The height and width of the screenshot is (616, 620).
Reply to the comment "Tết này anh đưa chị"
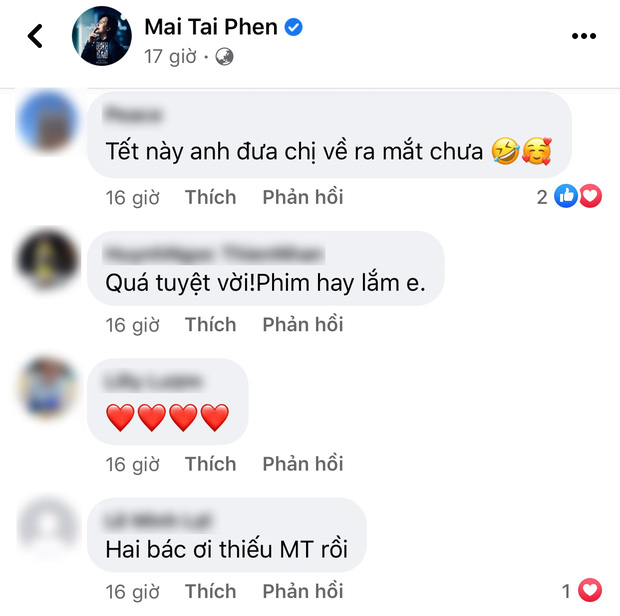[302, 197]
